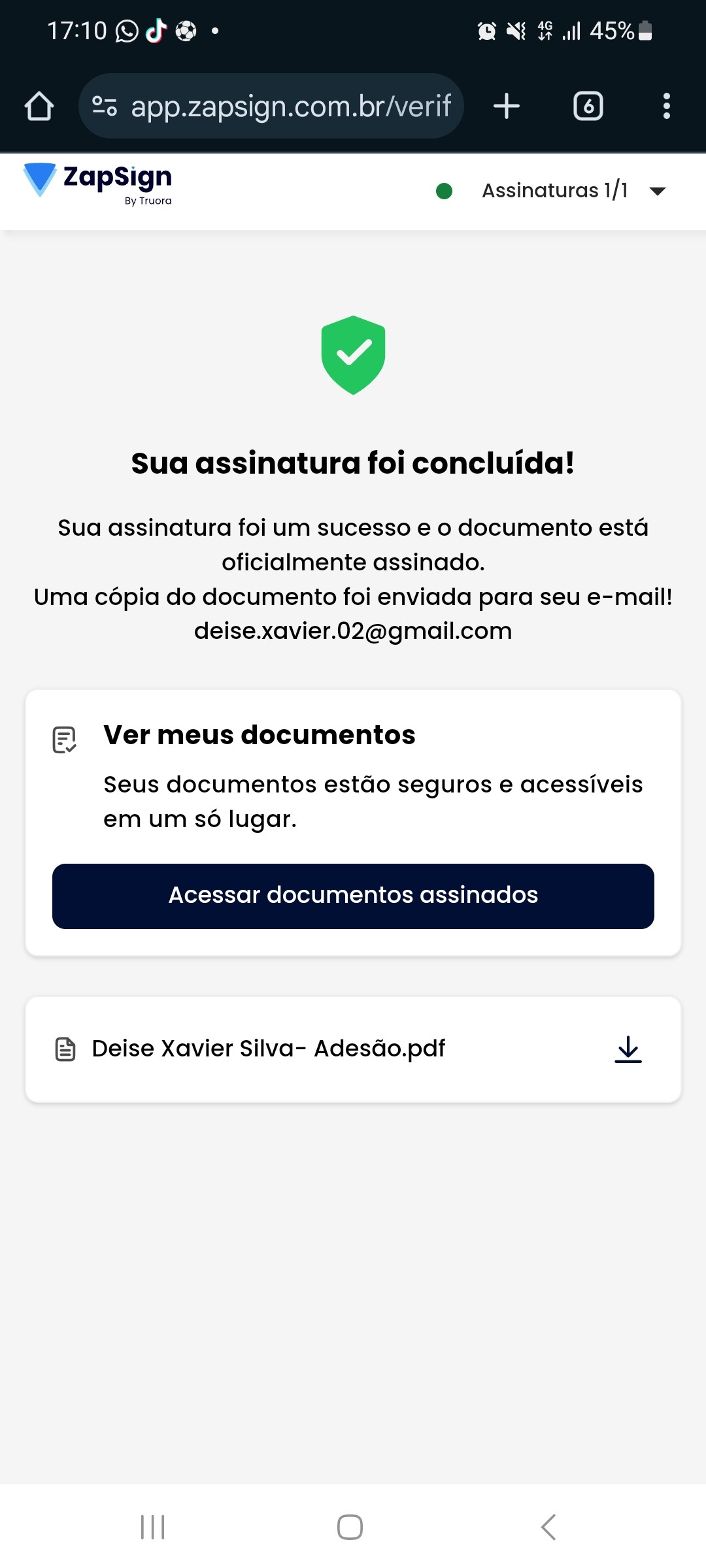The width and height of the screenshot is (706, 1568).
Task: Tap Acessar documentos assinados button
Action: (x=353, y=896)
